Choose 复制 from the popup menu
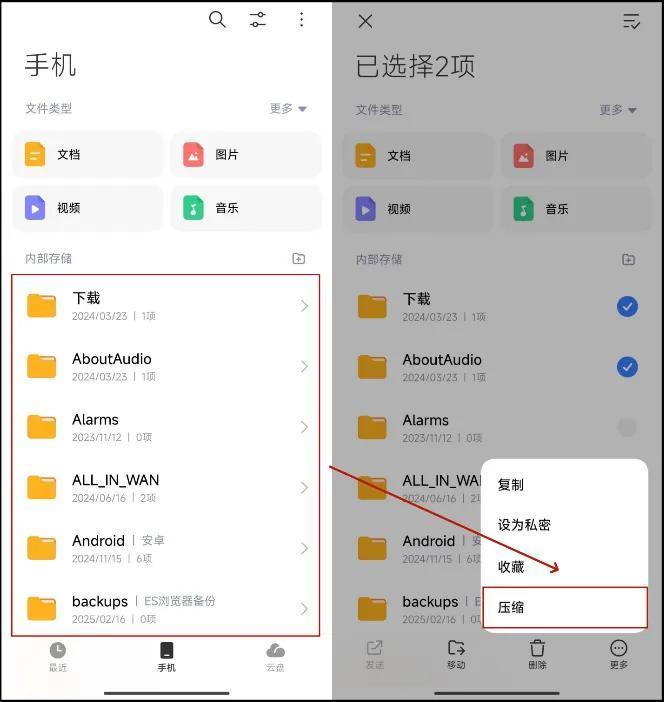Screen dimensions: 664x702 click(564, 484)
